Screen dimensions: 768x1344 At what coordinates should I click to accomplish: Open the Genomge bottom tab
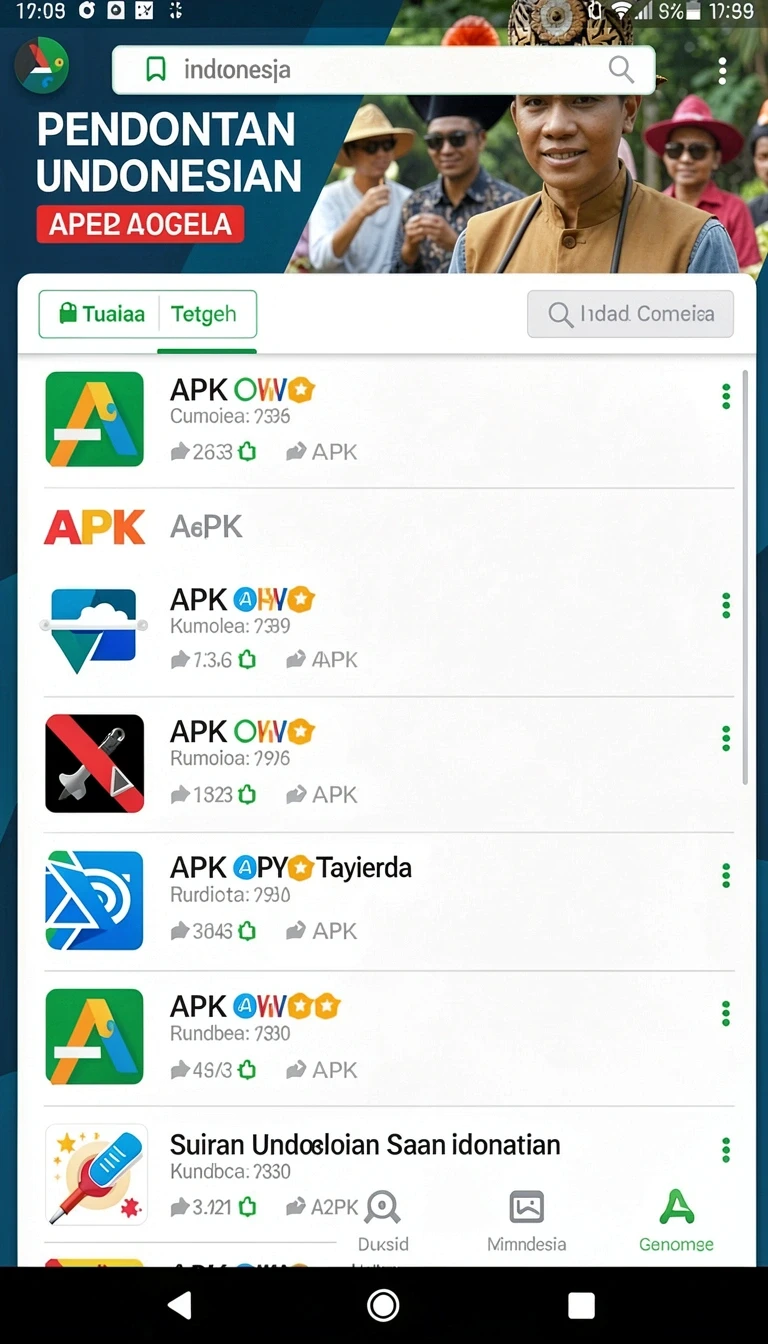click(677, 1221)
